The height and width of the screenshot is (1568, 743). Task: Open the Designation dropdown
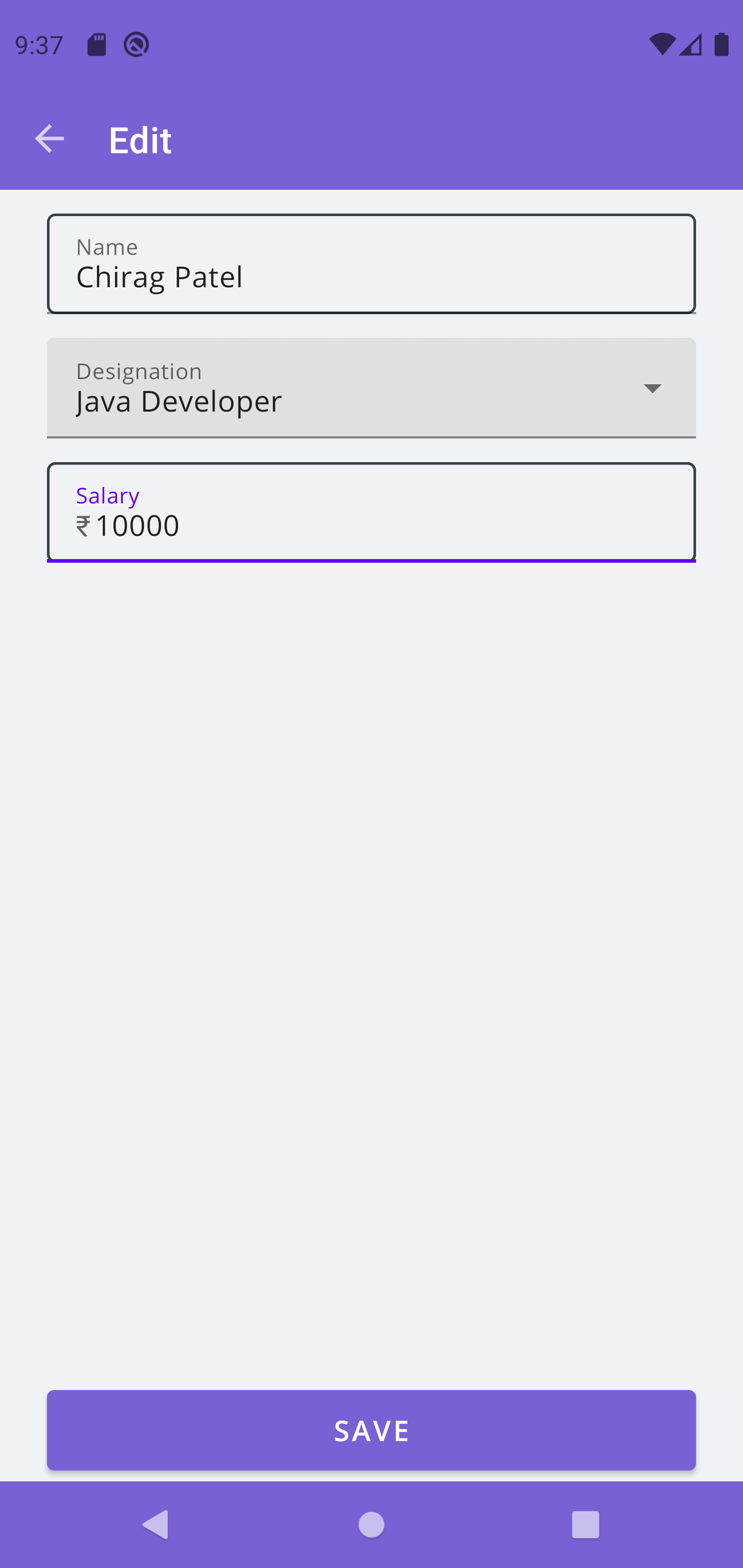click(372, 388)
